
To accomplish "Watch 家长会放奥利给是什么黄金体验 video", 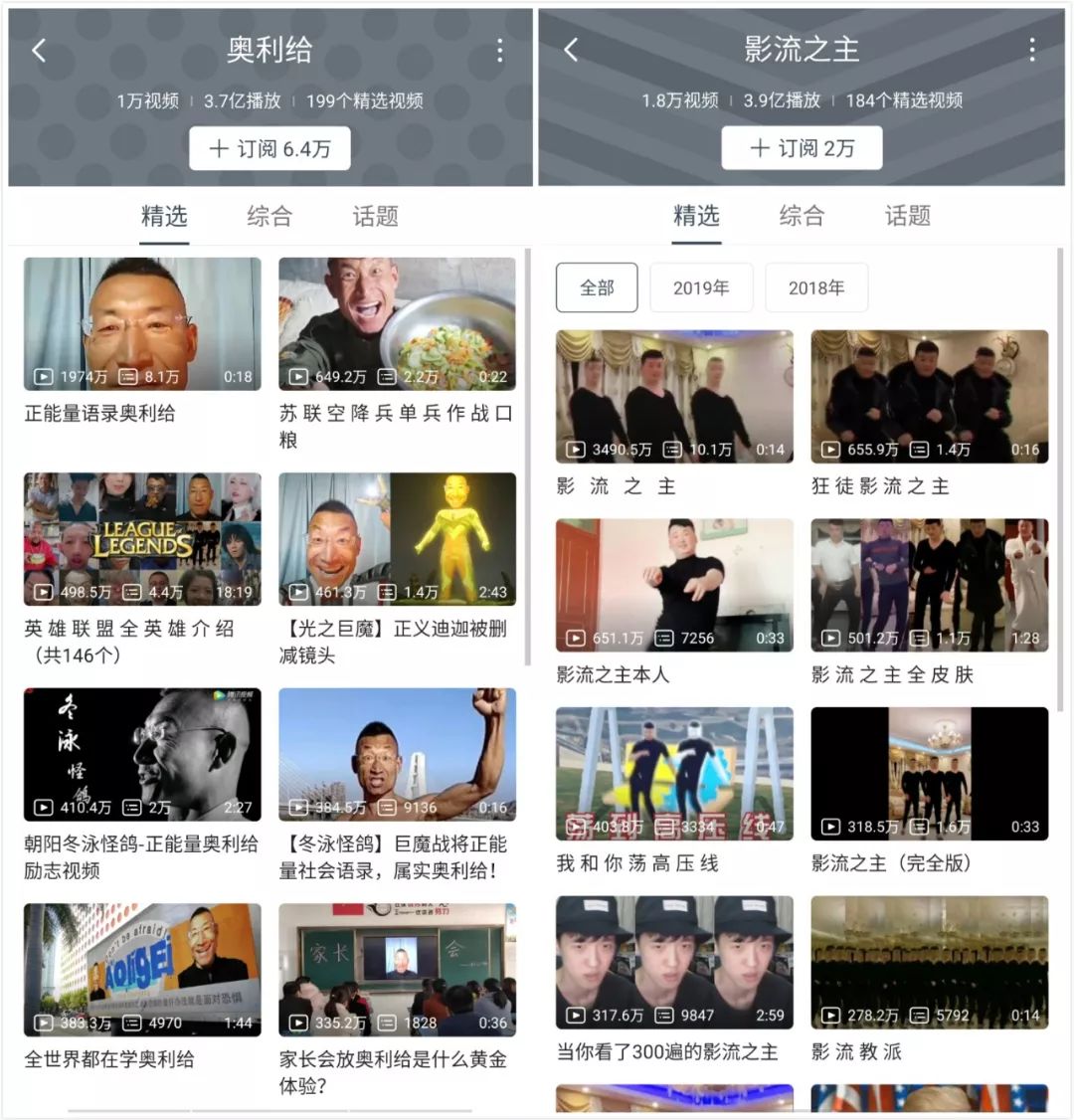I will pos(397,970).
